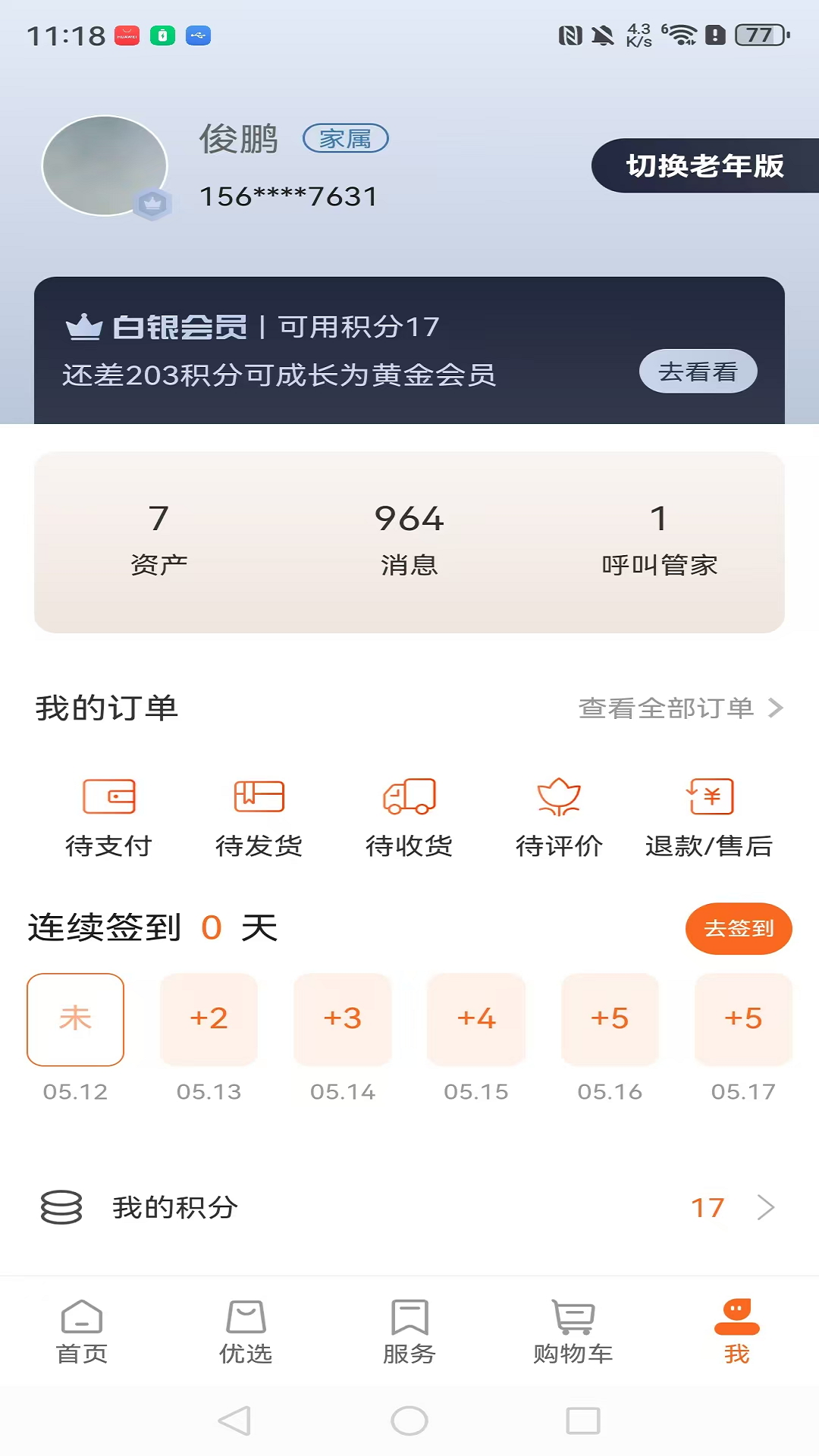Switch to the elderly version (切换老年版)
Viewport: 819px width, 1456px height.
tap(704, 166)
